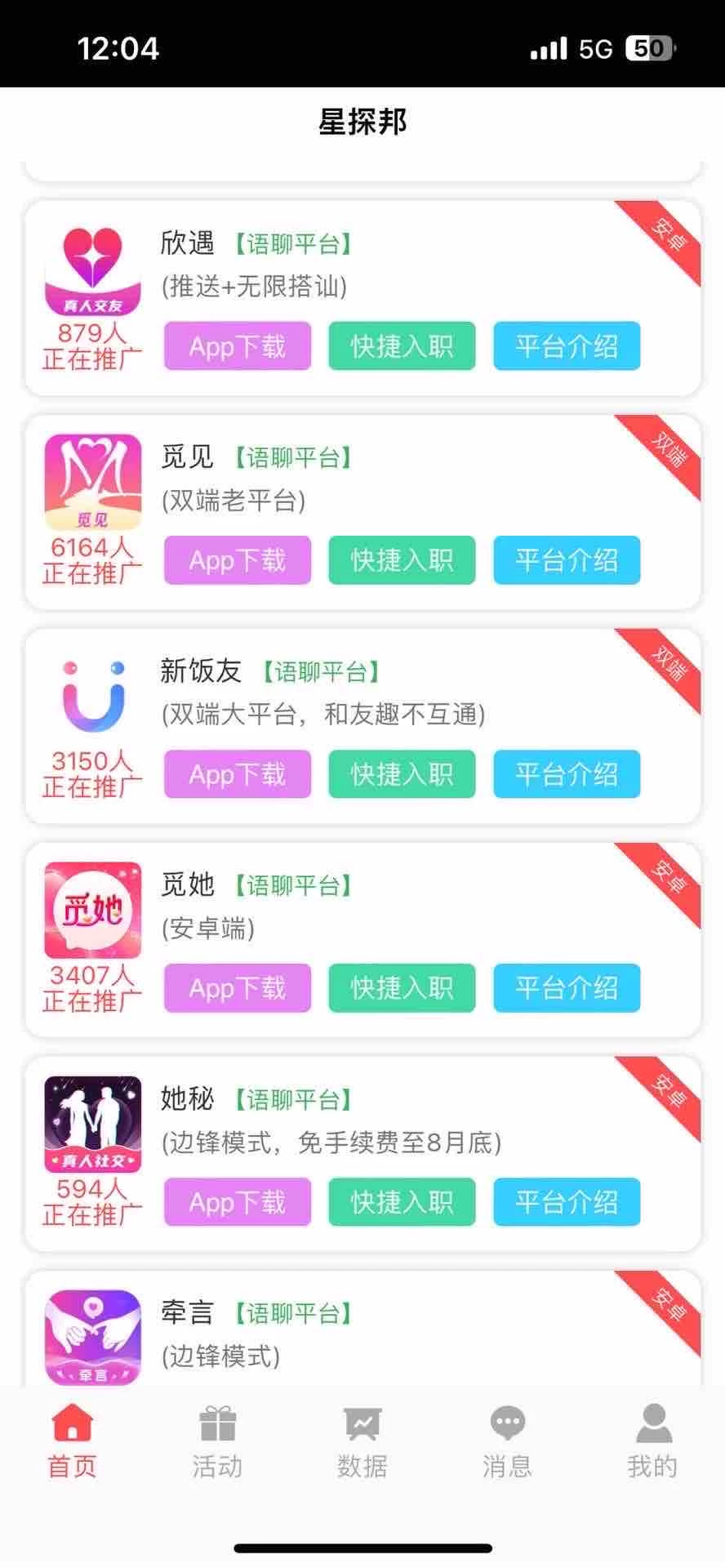Download the 觅见 app
This screenshot has width=725, height=1568.
coord(237,560)
